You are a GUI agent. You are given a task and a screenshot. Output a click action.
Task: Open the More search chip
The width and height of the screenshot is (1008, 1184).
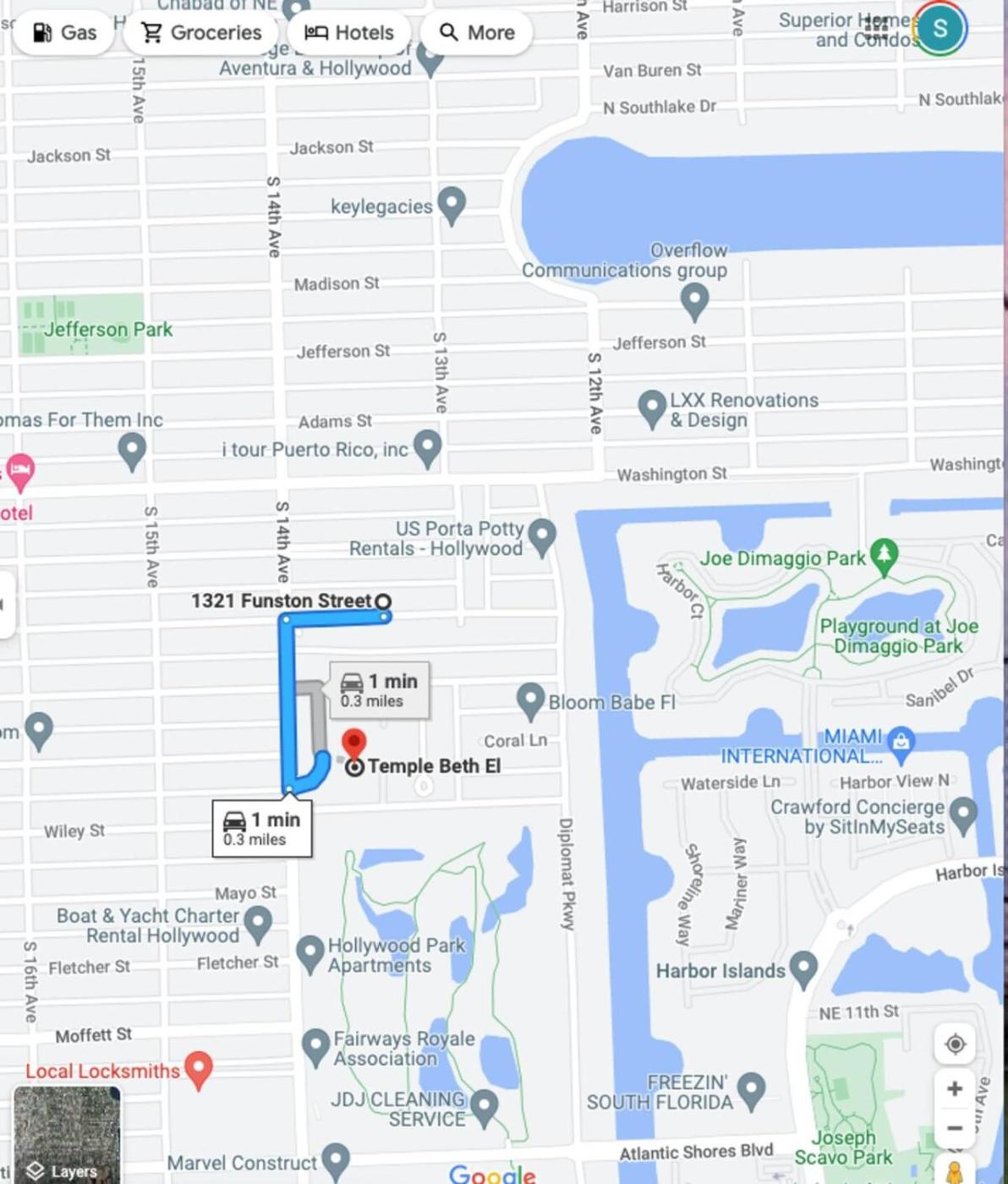[477, 33]
